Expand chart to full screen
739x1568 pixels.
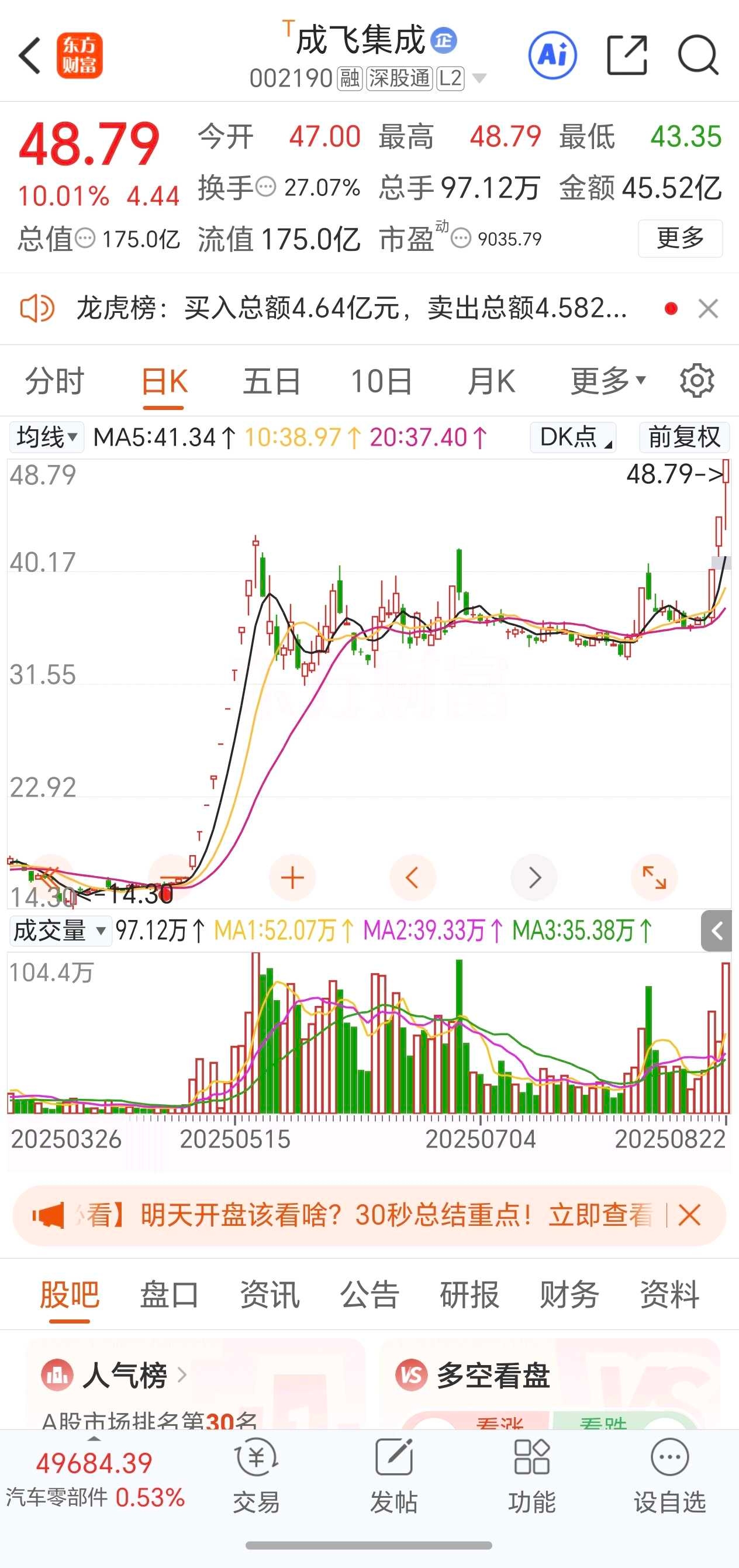pyautogui.click(x=654, y=877)
